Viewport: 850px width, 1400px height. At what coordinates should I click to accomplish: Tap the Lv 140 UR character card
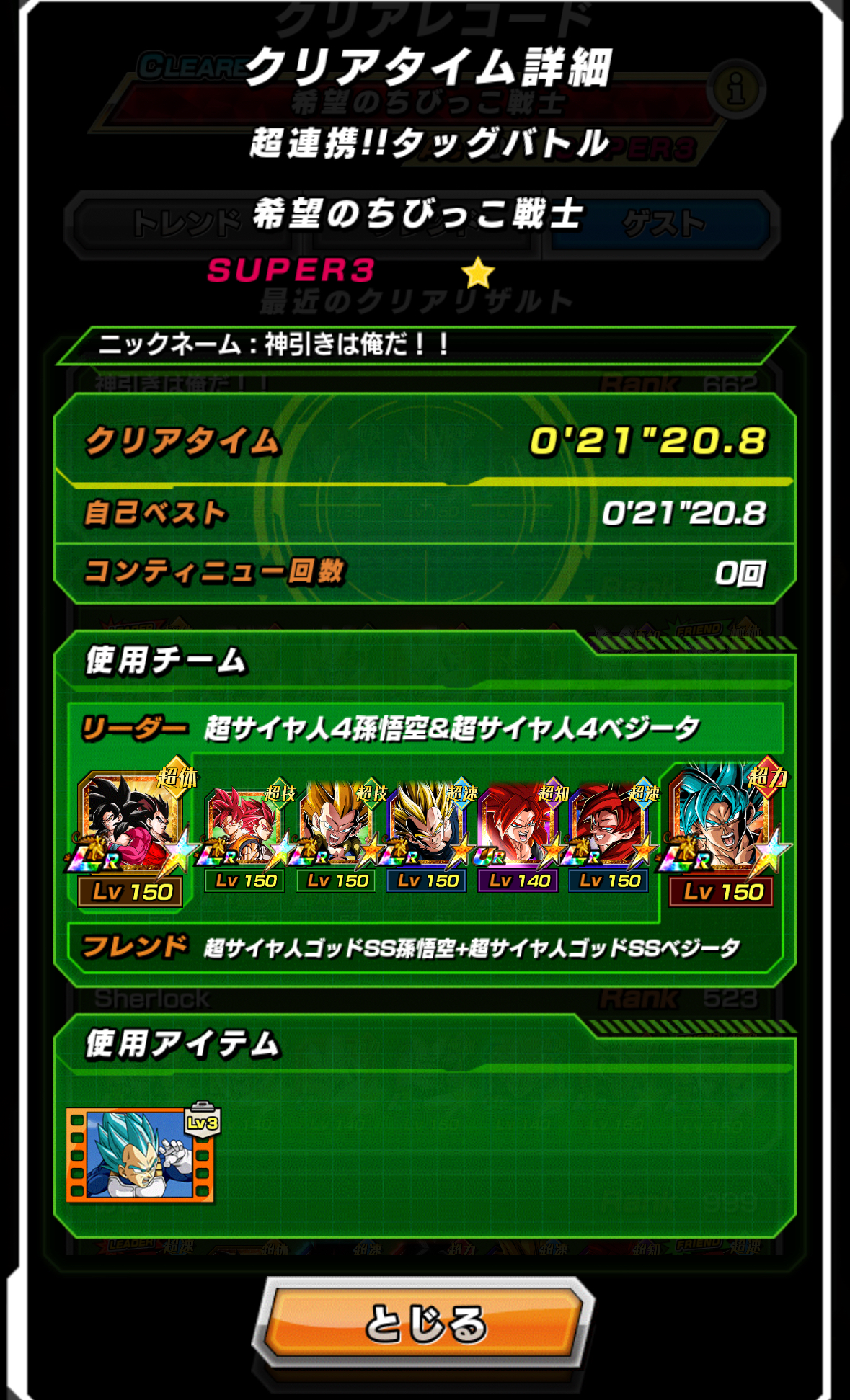point(518,836)
